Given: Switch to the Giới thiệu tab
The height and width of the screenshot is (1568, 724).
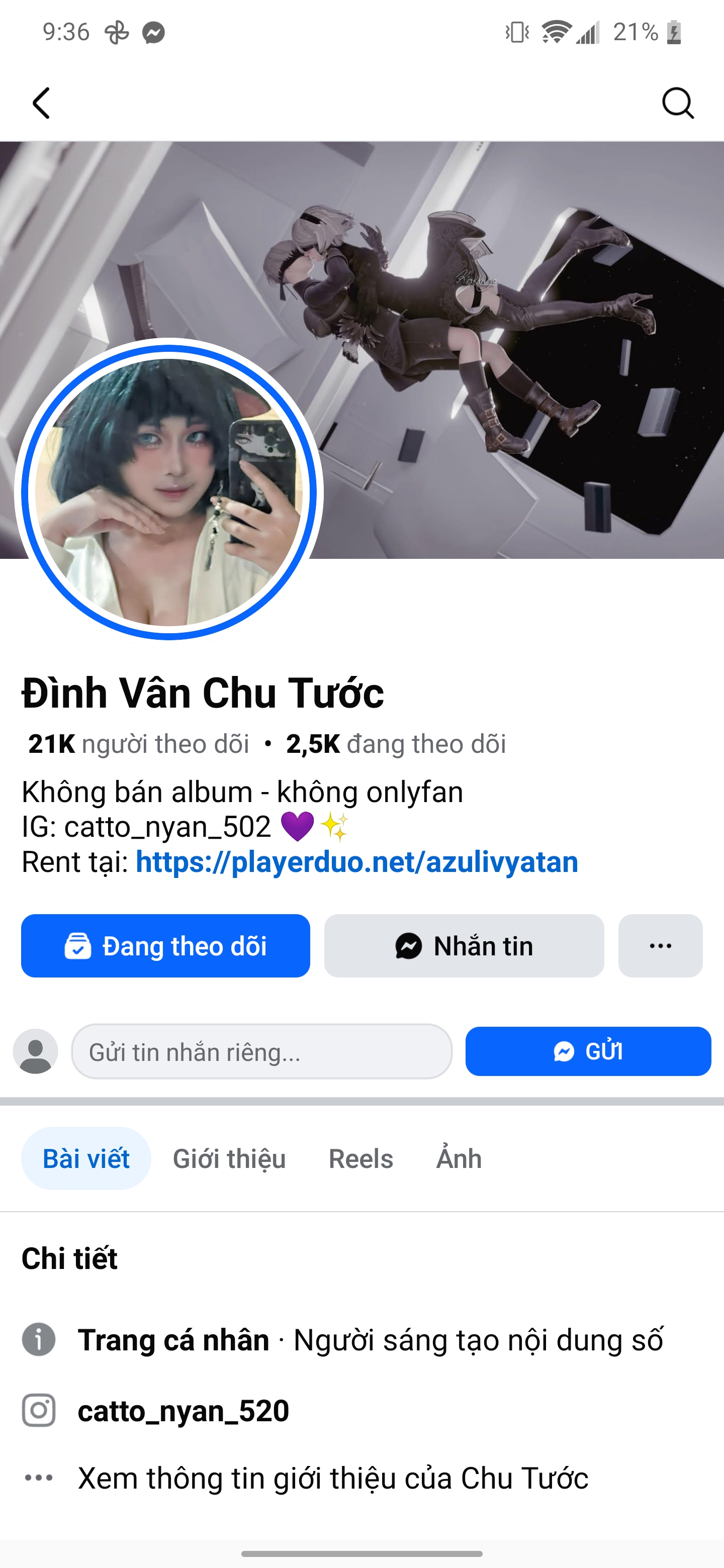Looking at the screenshot, I should point(229,1158).
